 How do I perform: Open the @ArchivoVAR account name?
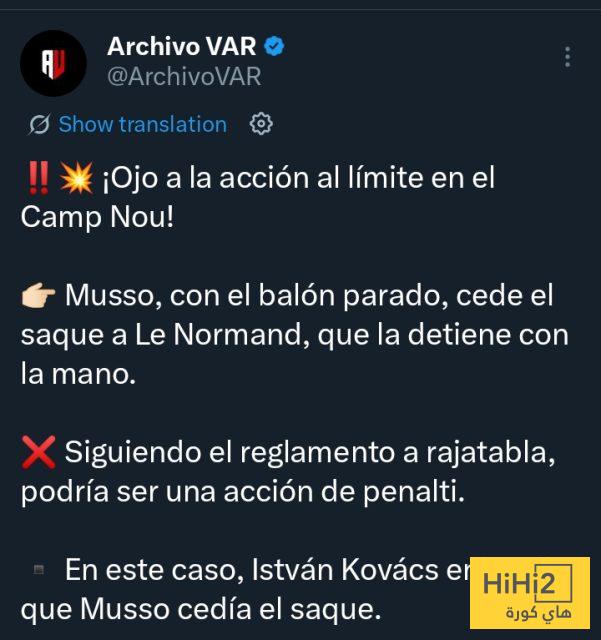point(183,76)
